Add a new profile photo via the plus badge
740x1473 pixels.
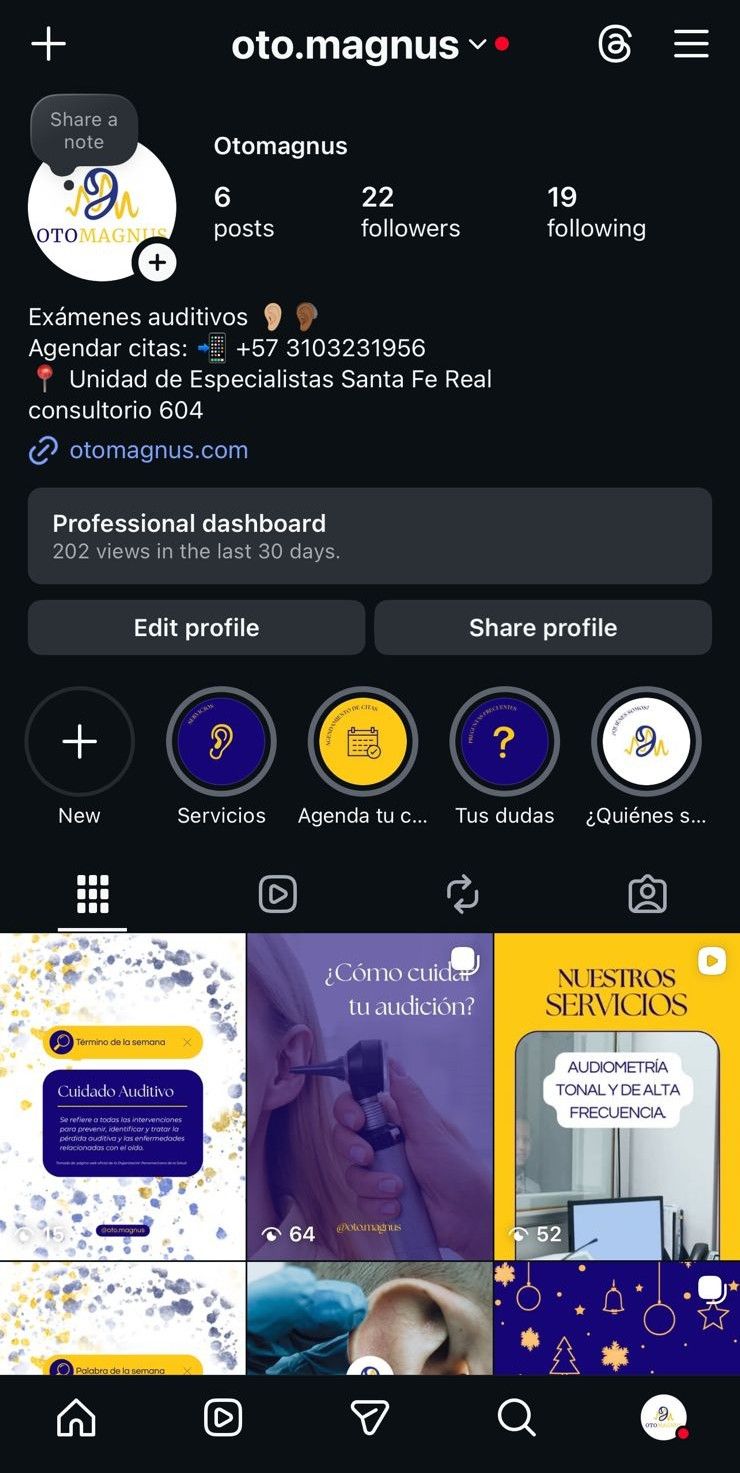[156, 262]
